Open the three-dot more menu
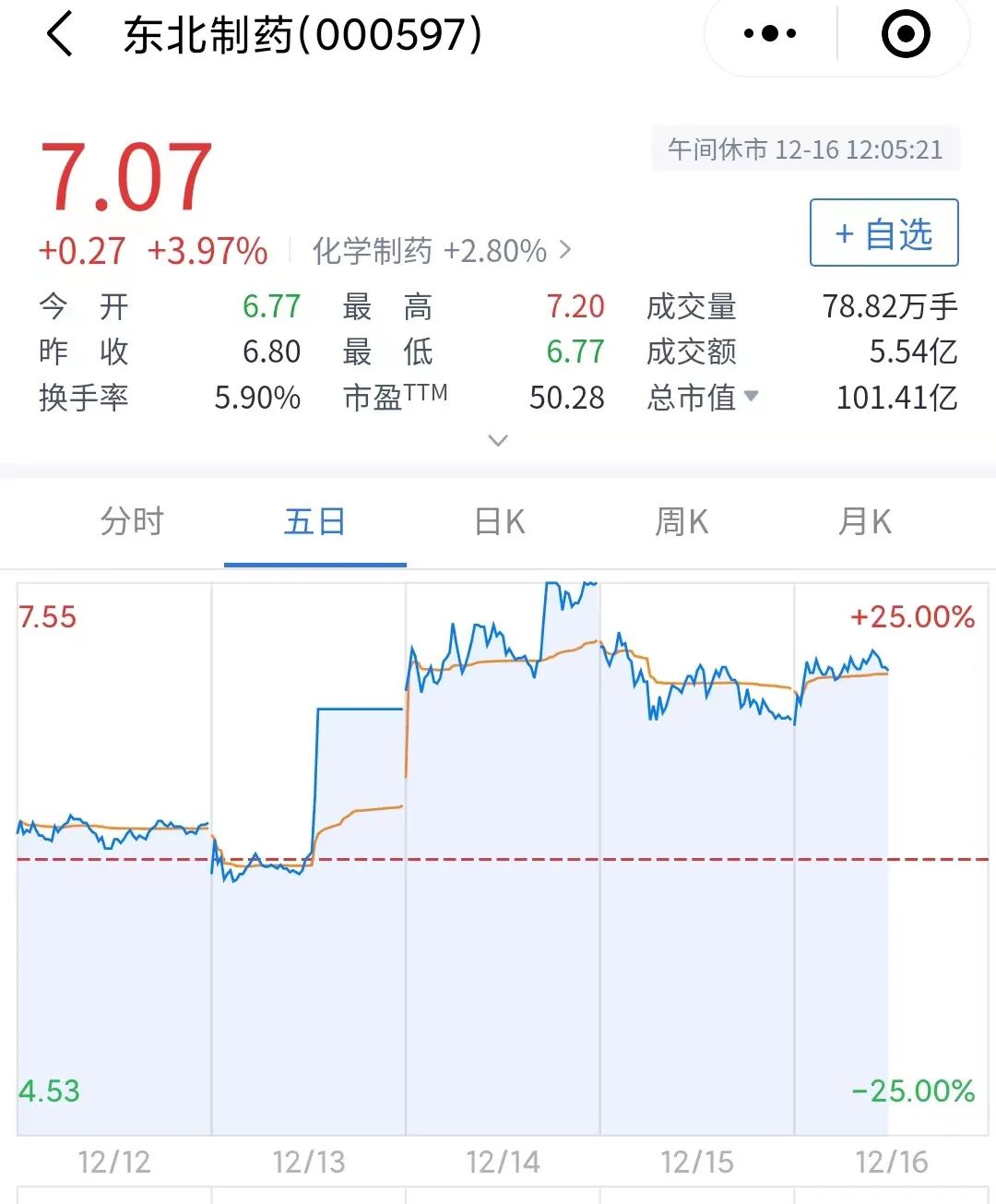The height and width of the screenshot is (1204, 996). (770, 34)
